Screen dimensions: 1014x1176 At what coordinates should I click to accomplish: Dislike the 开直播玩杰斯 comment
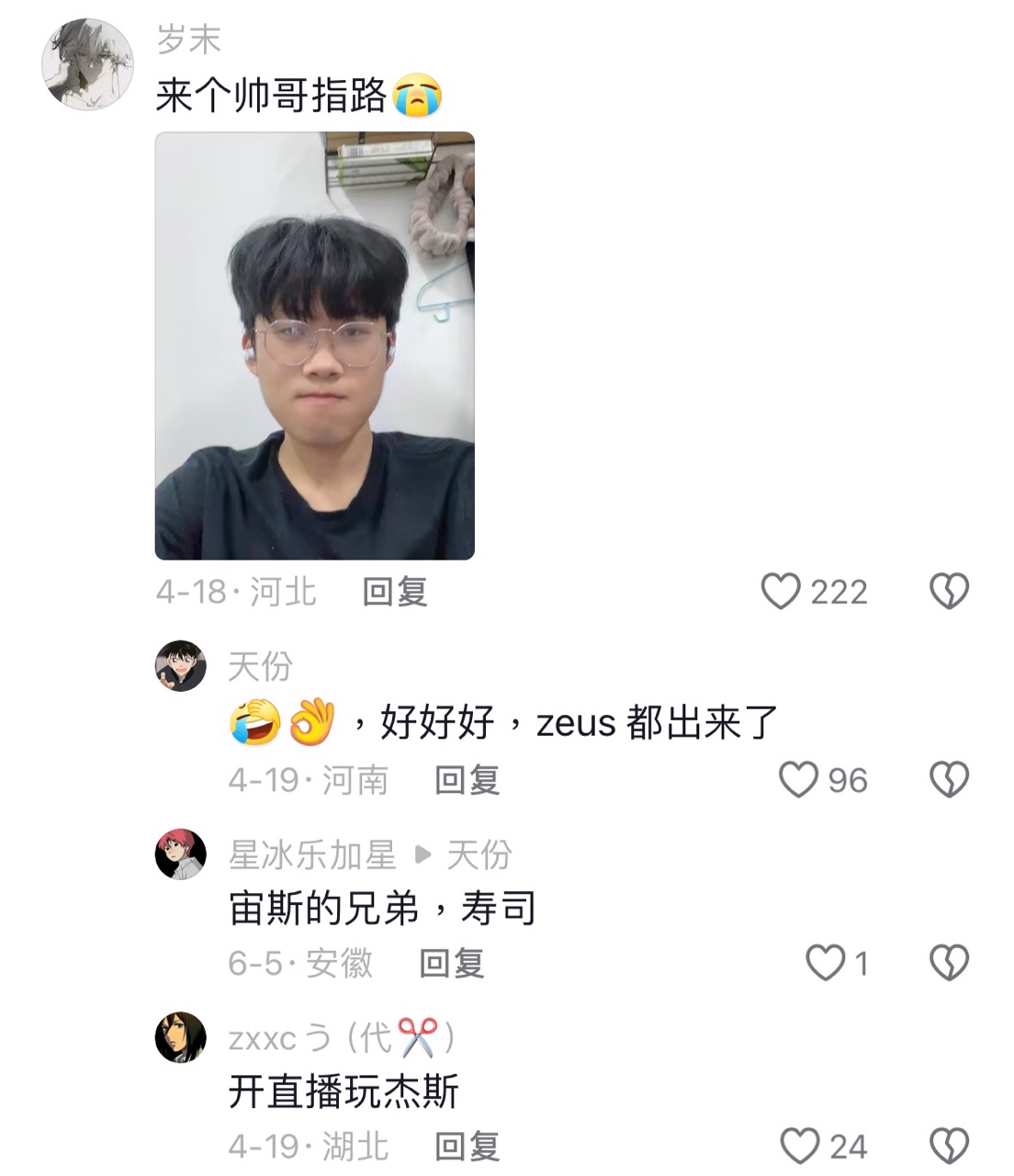pyautogui.click(x=949, y=1147)
